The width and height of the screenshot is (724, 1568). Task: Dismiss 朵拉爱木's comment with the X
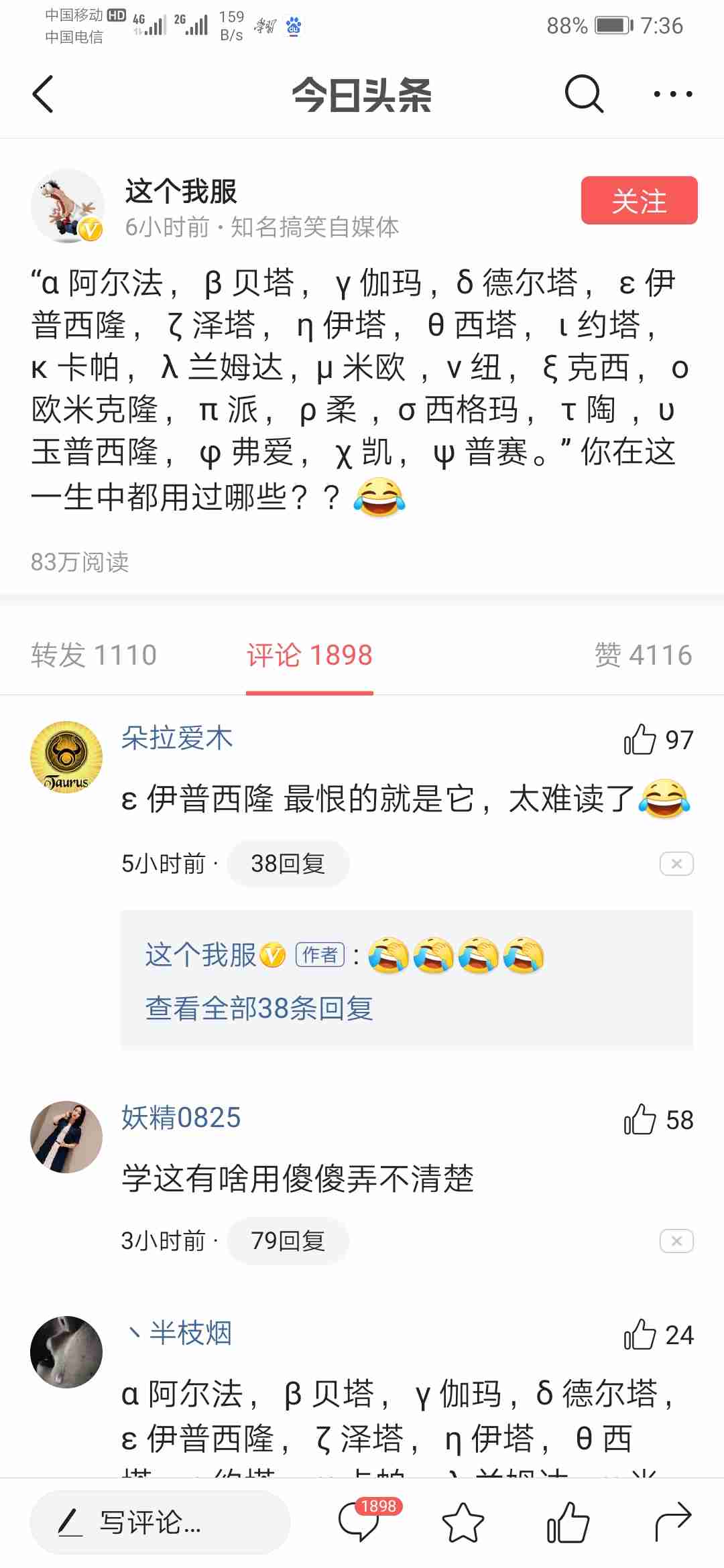[676, 864]
